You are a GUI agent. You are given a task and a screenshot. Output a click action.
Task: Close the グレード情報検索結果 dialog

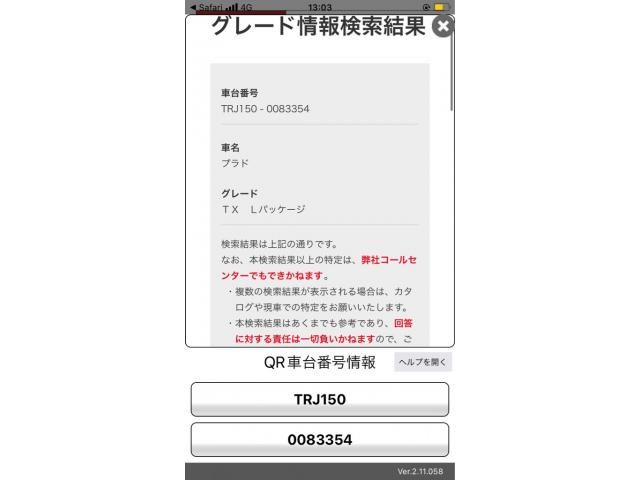[x=443, y=27]
